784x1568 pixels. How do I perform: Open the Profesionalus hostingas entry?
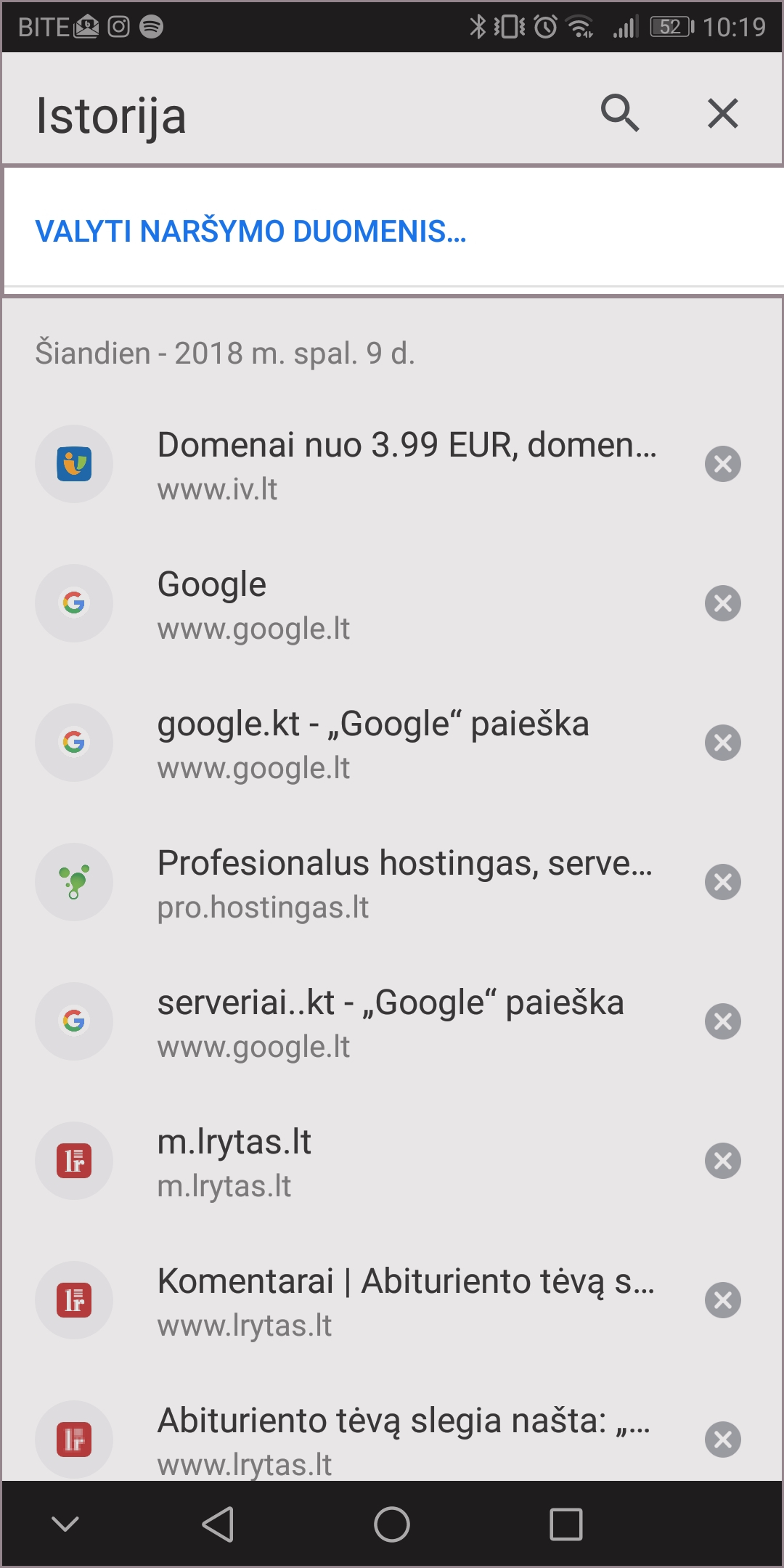(x=407, y=883)
